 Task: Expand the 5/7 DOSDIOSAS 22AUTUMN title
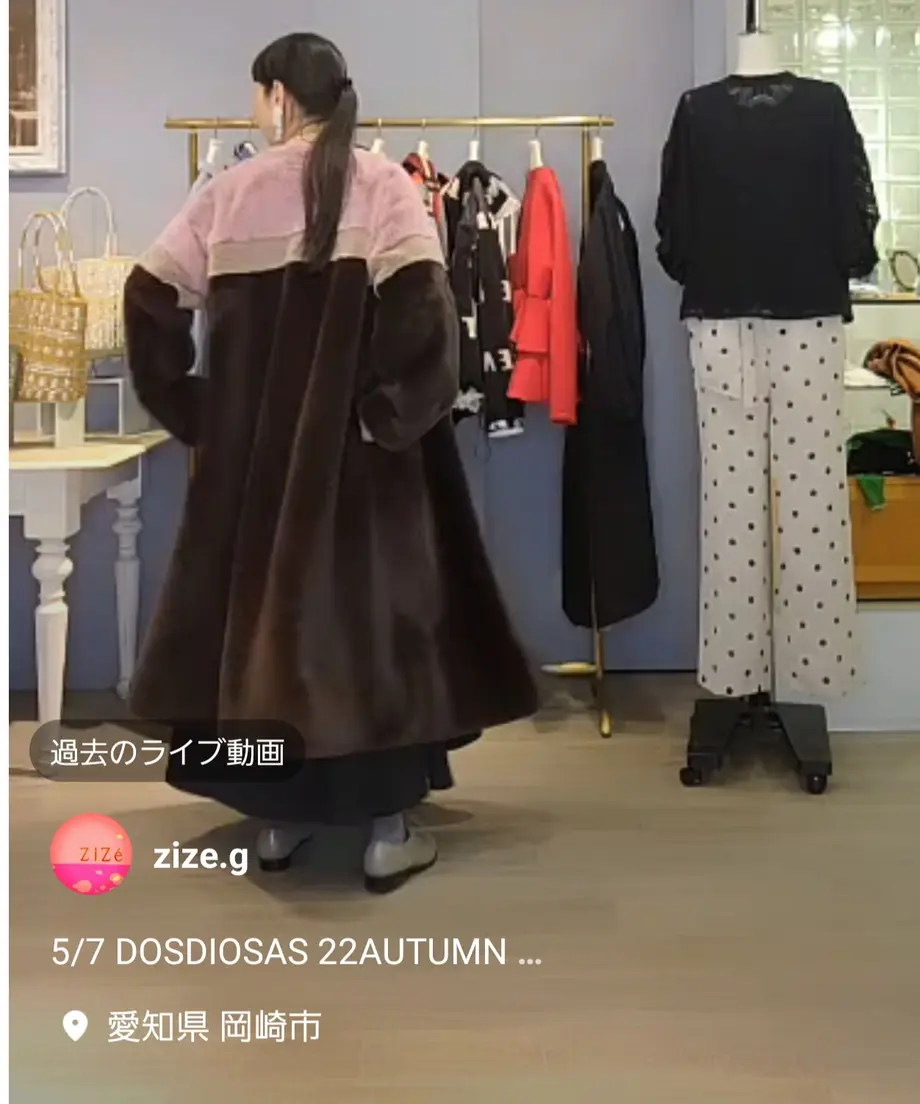pyautogui.click(x=297, y=952)
